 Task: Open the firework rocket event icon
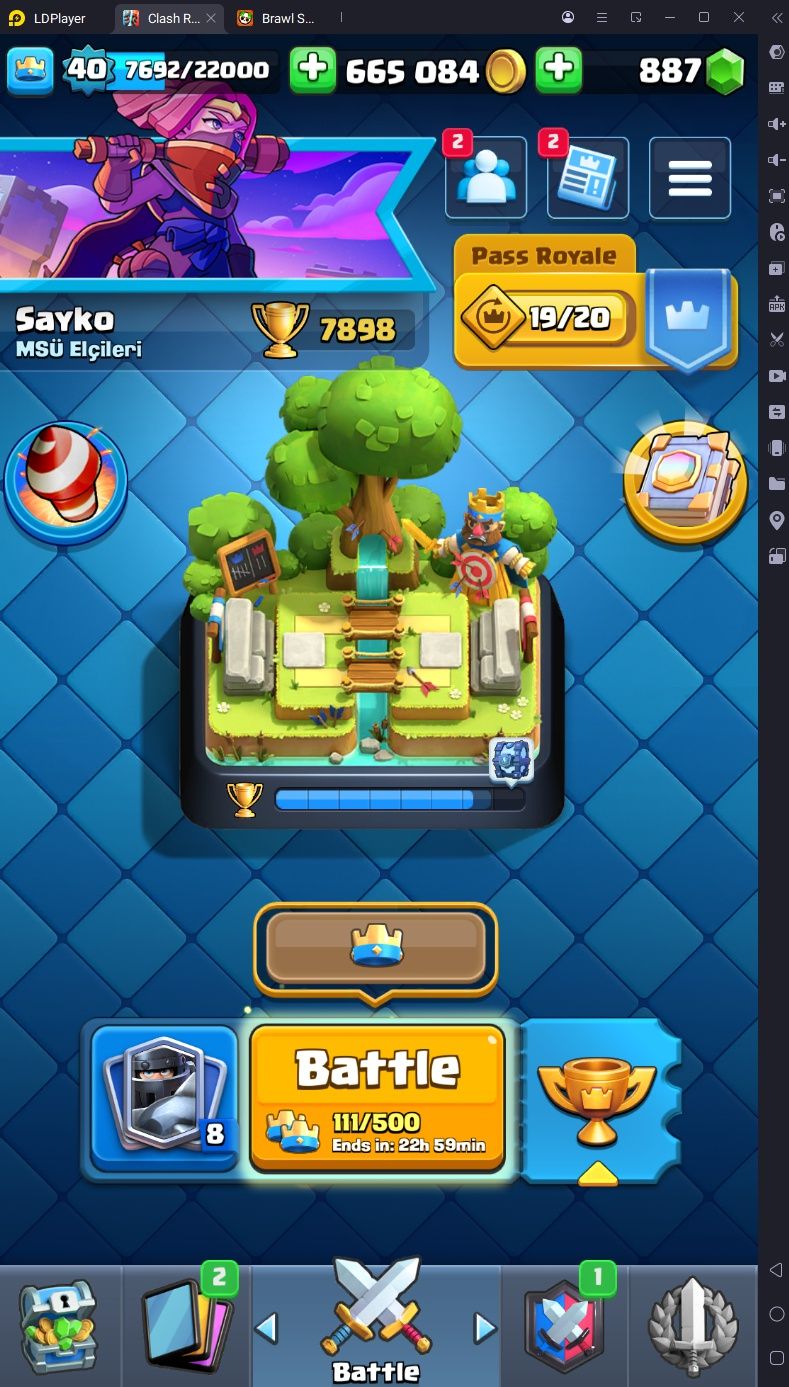coord(65,483)
